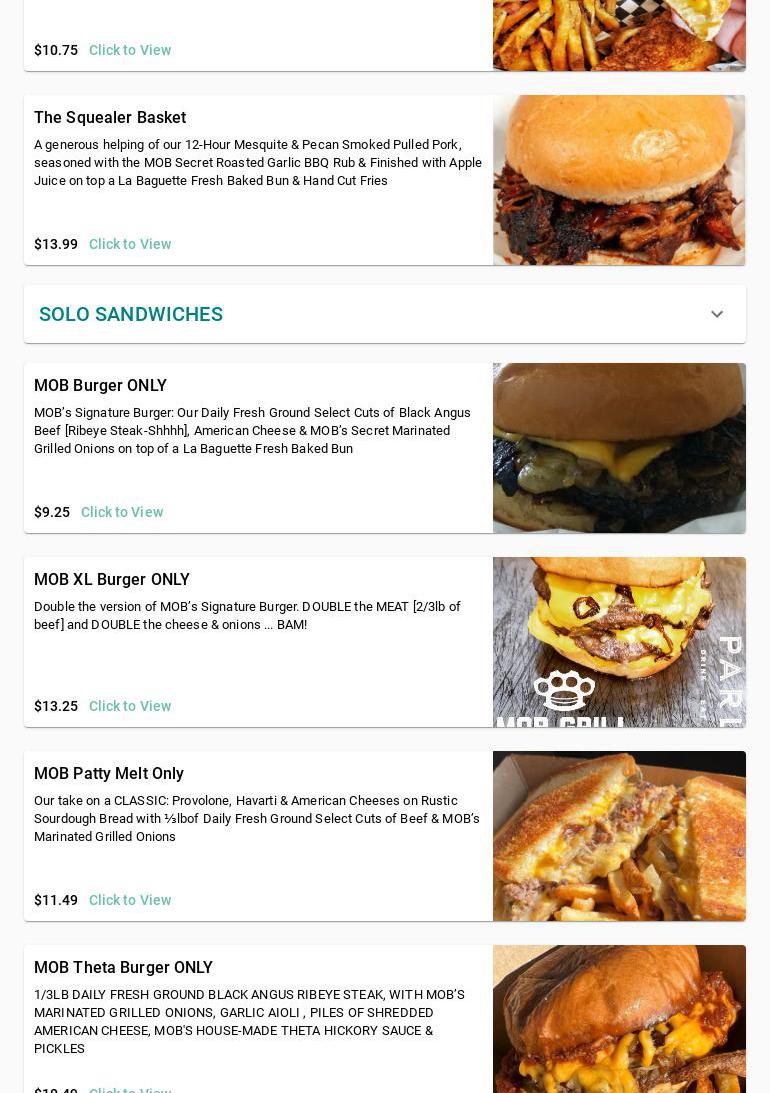Open the MOB Theta Burger ONLY photo
The height and width of the screenshot is (1093, 770).
(x=619, y=1020)
